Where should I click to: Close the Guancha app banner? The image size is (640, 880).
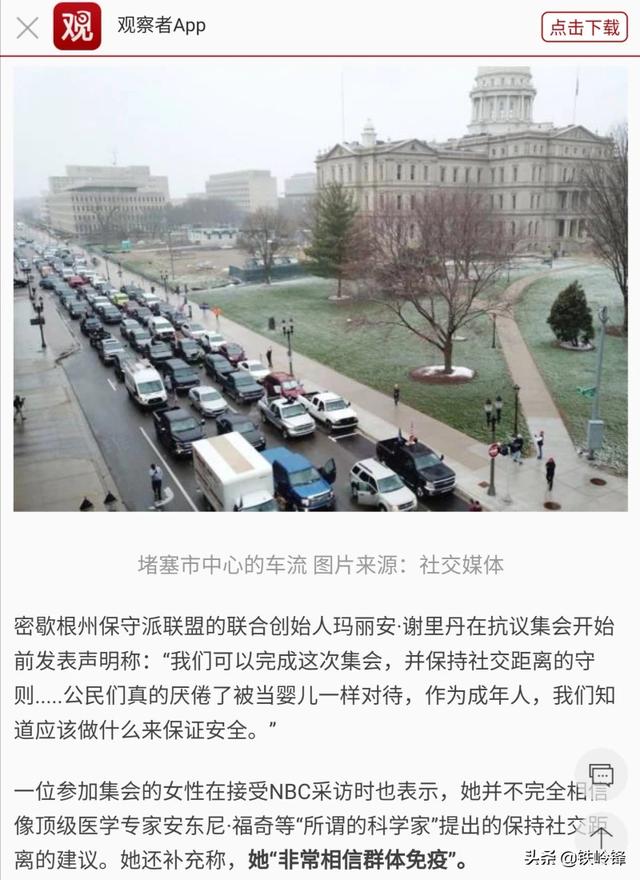pos(27,27)
